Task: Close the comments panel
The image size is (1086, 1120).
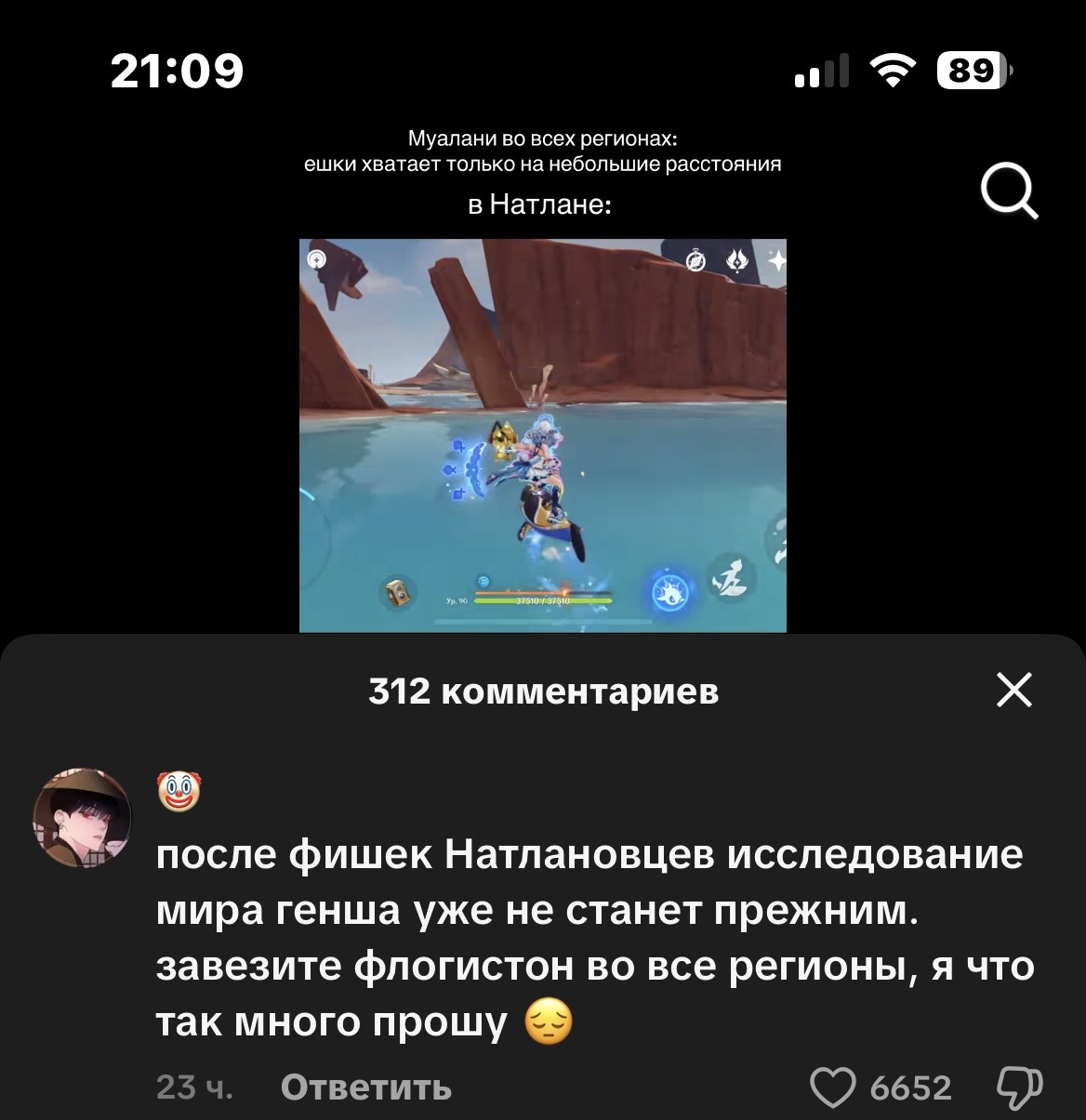Action: (x=1013, y=691)
